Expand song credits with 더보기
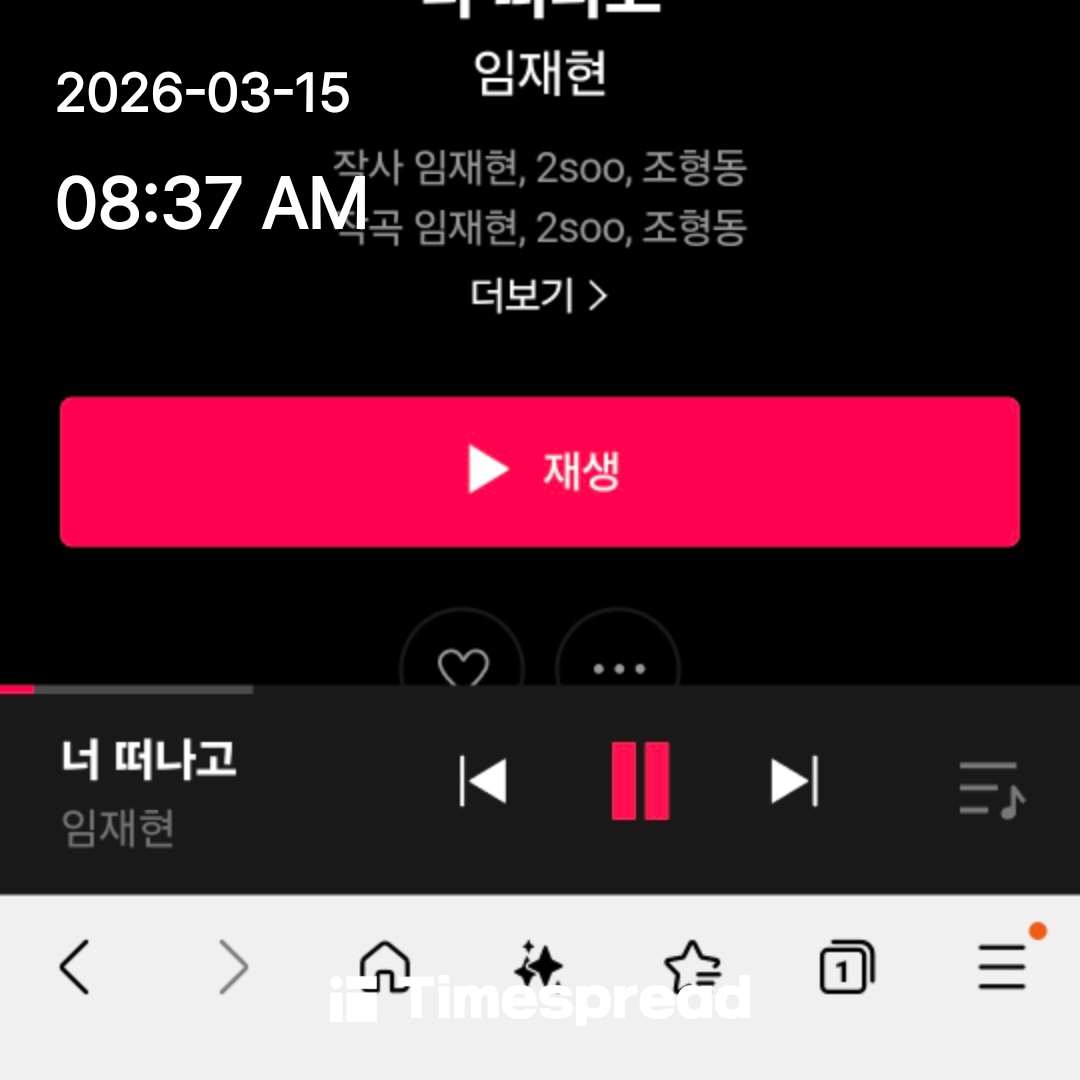This screenshot has width=1080, height=1080. tap(539, 296)
